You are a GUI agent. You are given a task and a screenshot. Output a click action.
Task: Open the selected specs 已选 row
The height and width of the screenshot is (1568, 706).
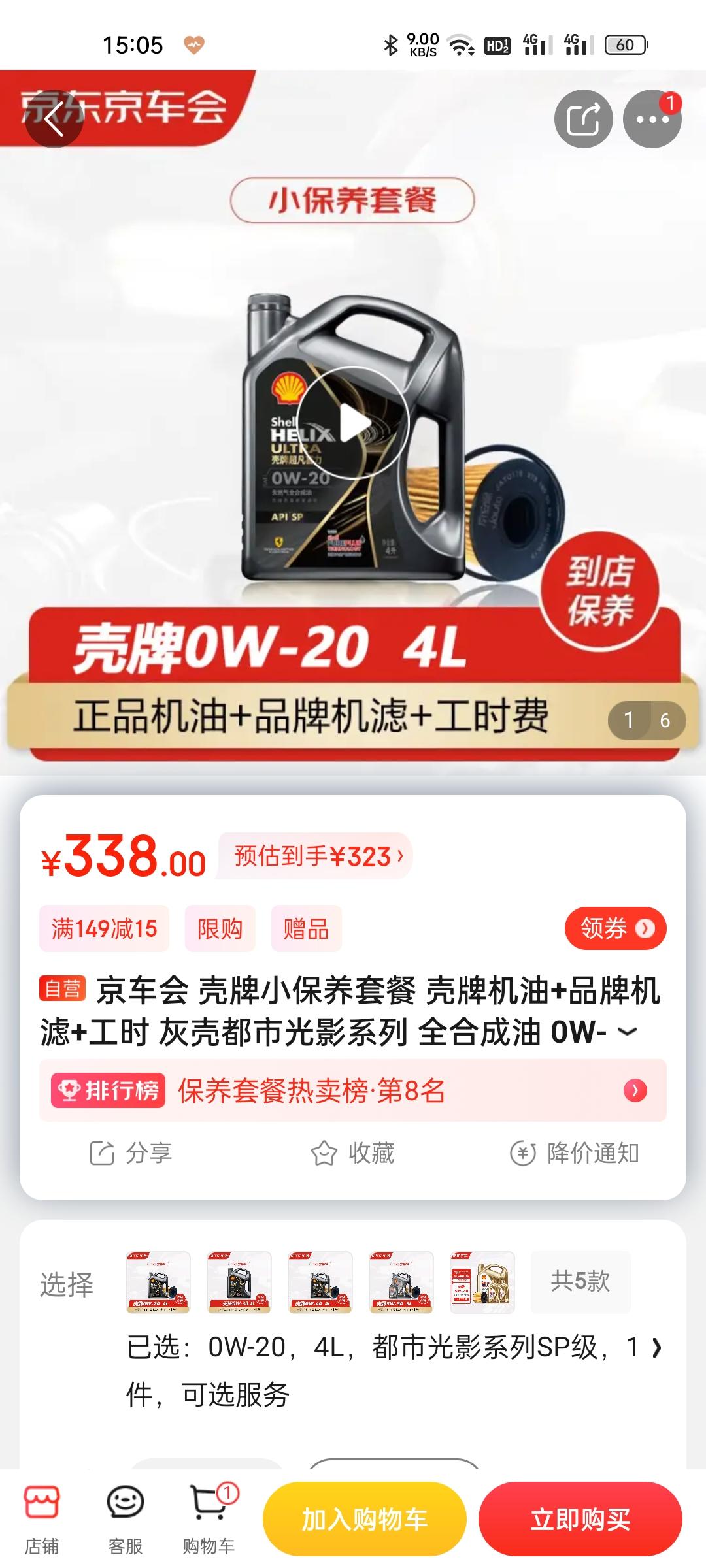point(392,1347)
